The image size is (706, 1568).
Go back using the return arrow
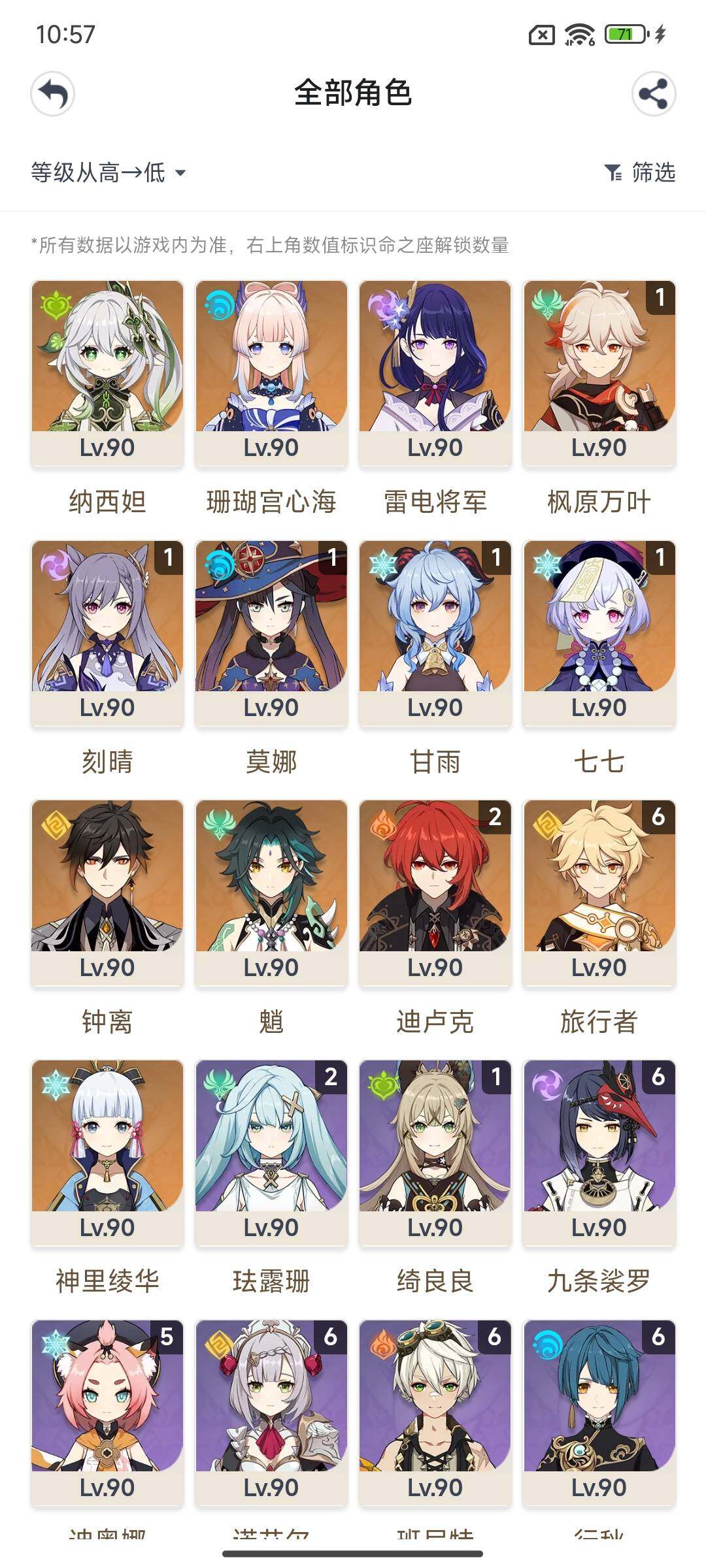tap(53, 93)
